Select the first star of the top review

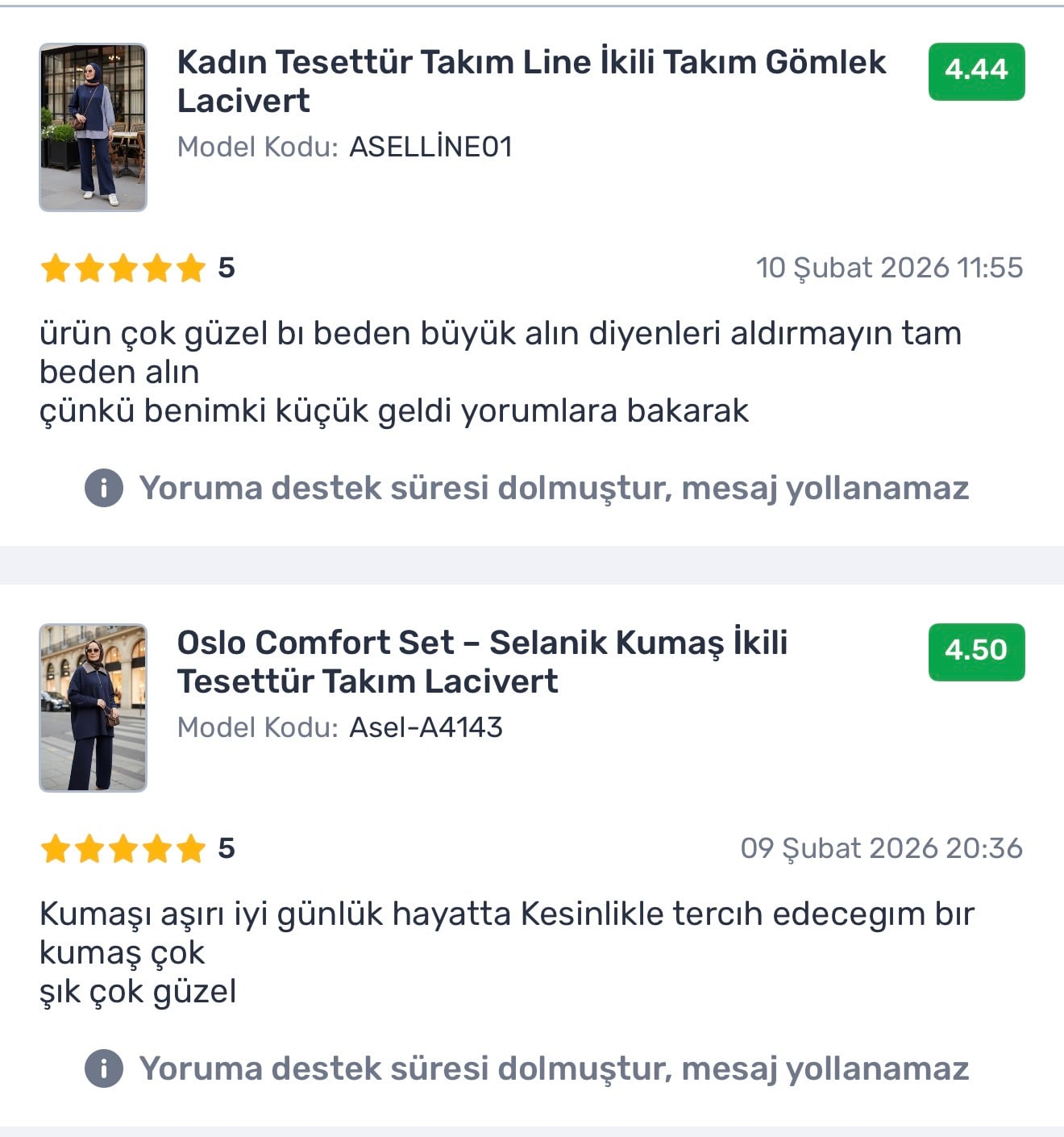55,267
